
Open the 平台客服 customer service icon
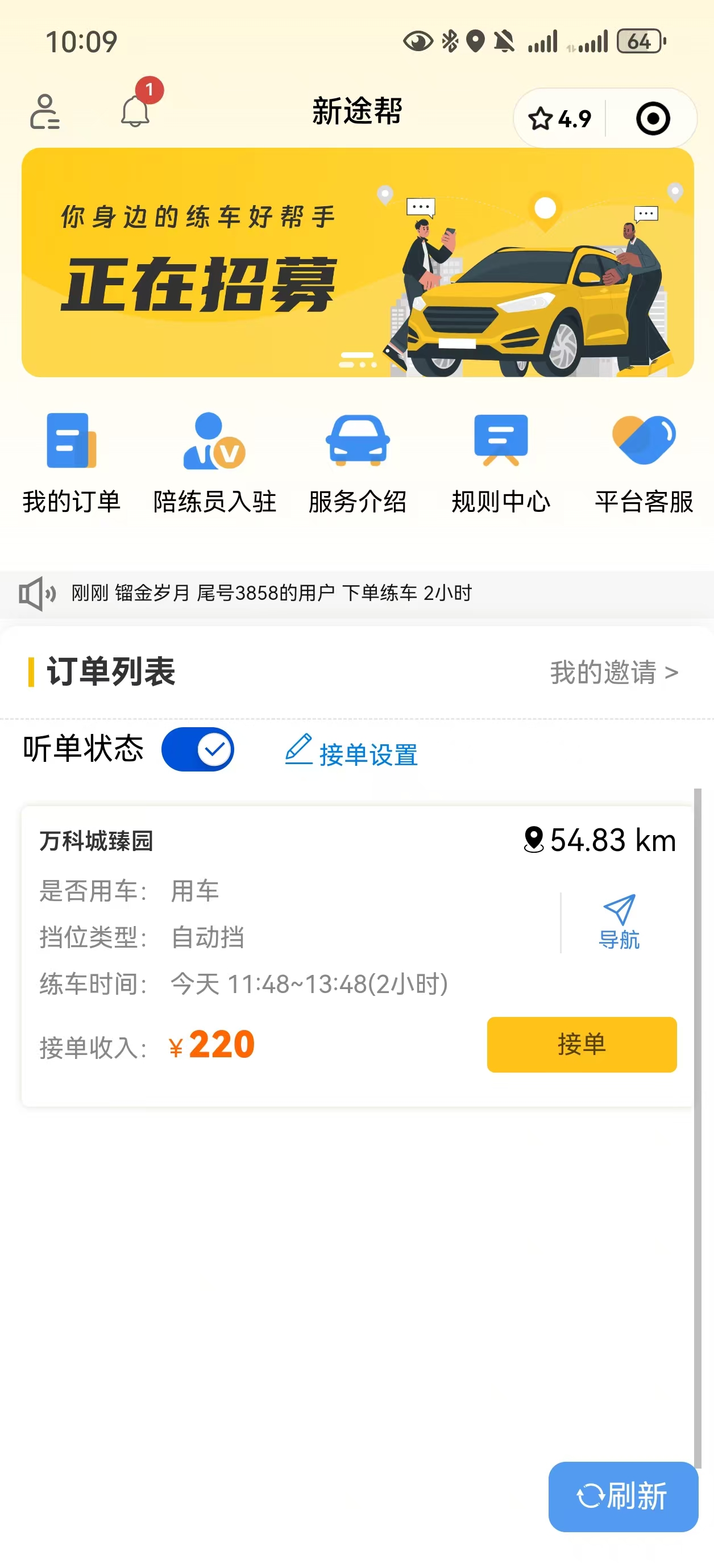[644, 460]
